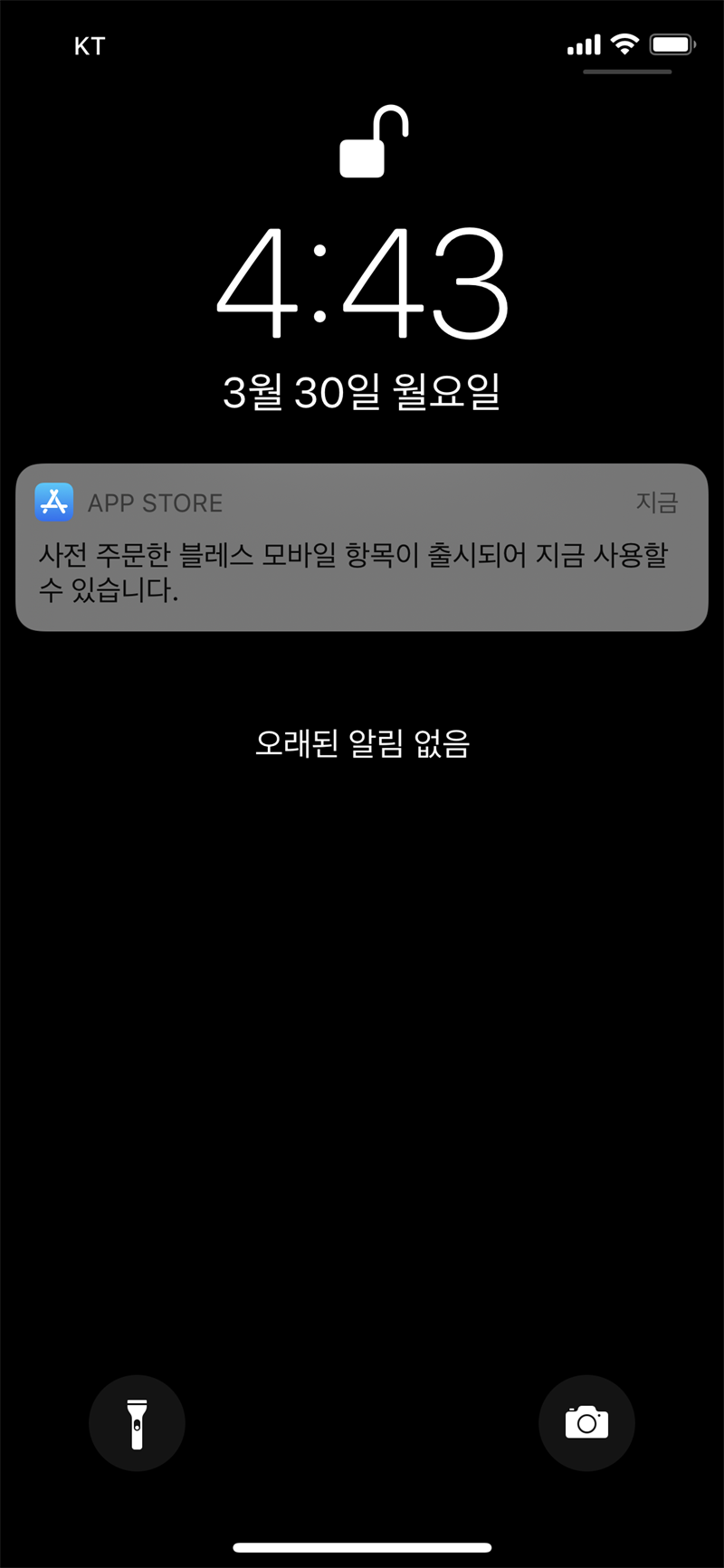Turn on the flashlight

click(137, 1423)
